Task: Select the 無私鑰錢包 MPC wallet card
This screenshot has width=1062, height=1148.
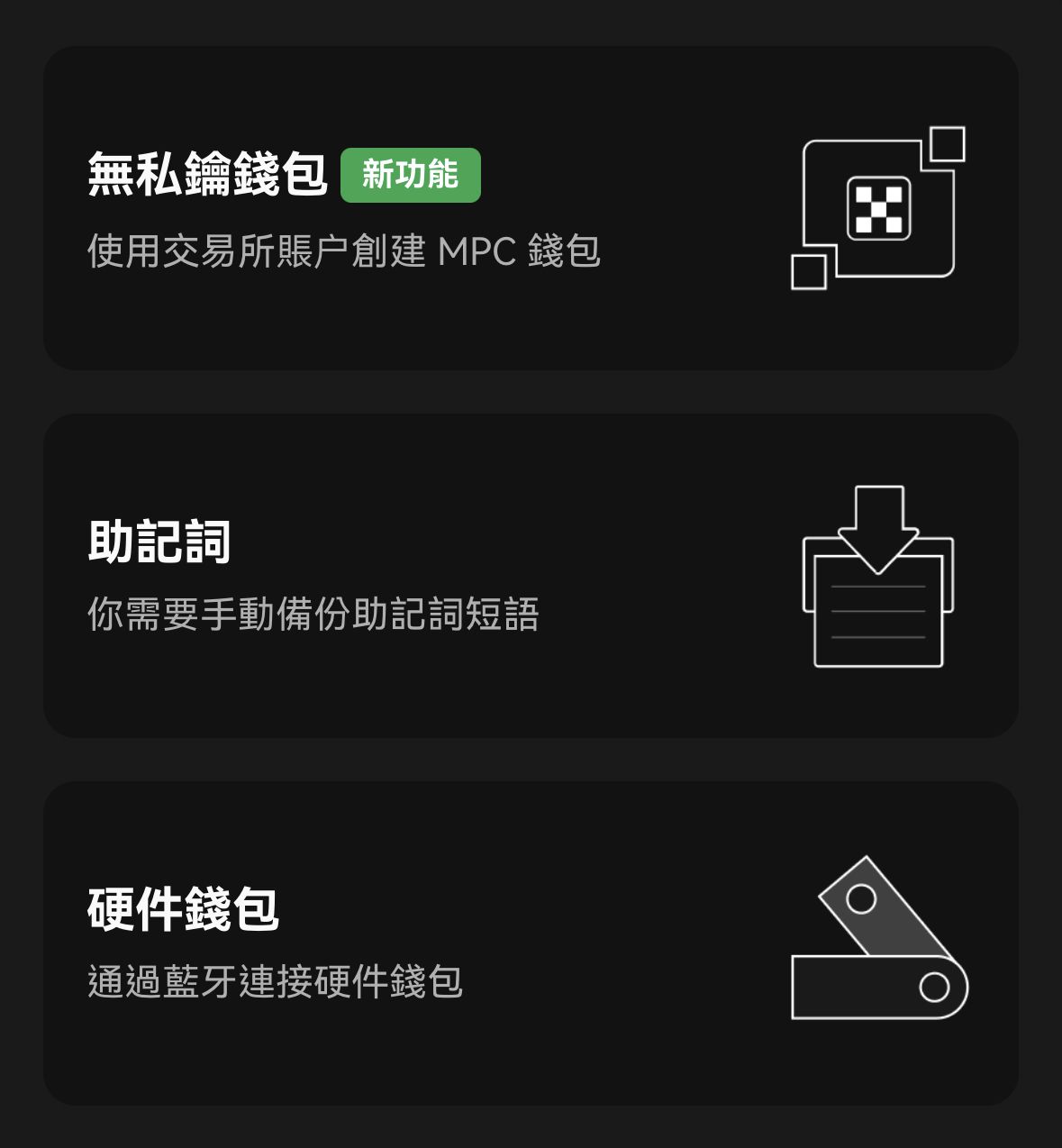Action: [x=531, y=208]
